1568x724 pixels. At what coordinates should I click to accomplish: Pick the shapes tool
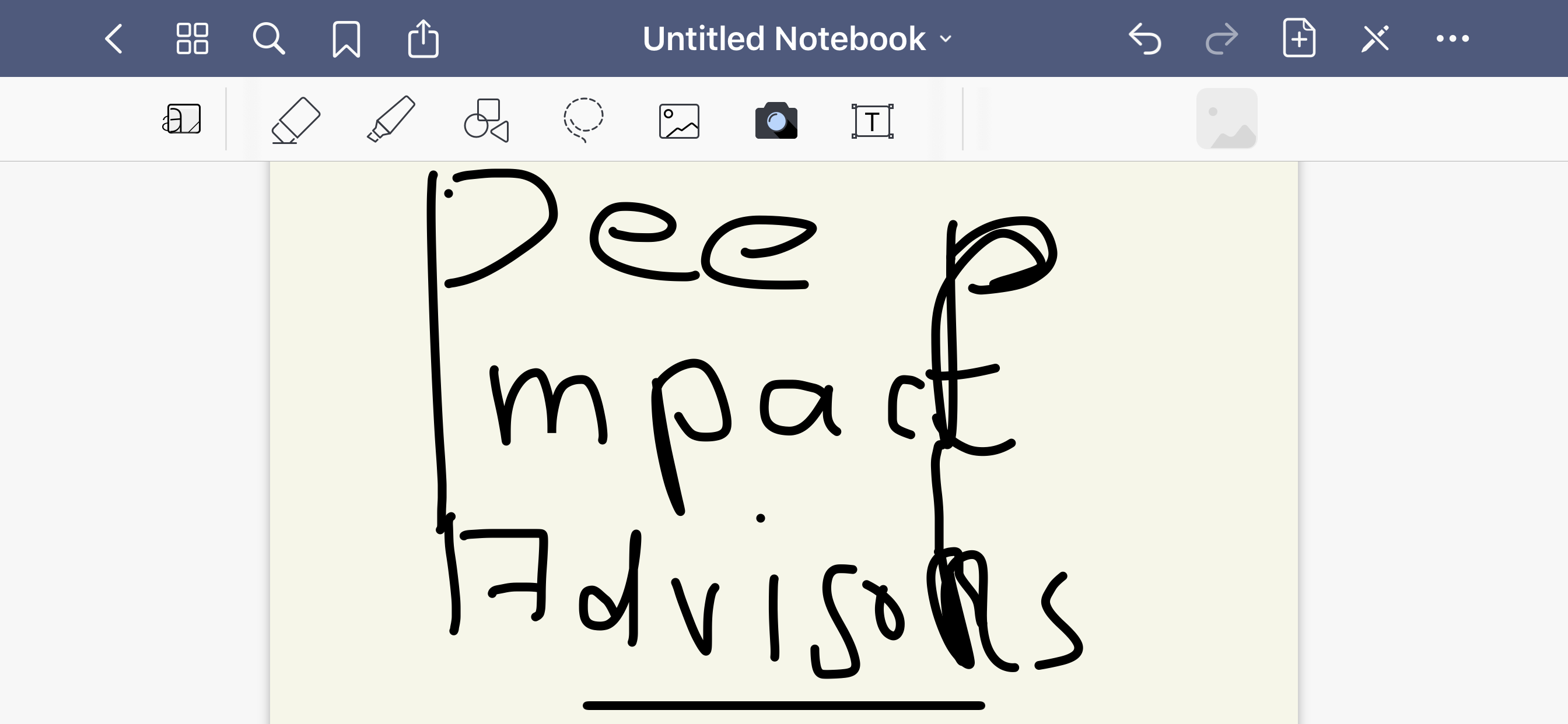click(487, 120)
